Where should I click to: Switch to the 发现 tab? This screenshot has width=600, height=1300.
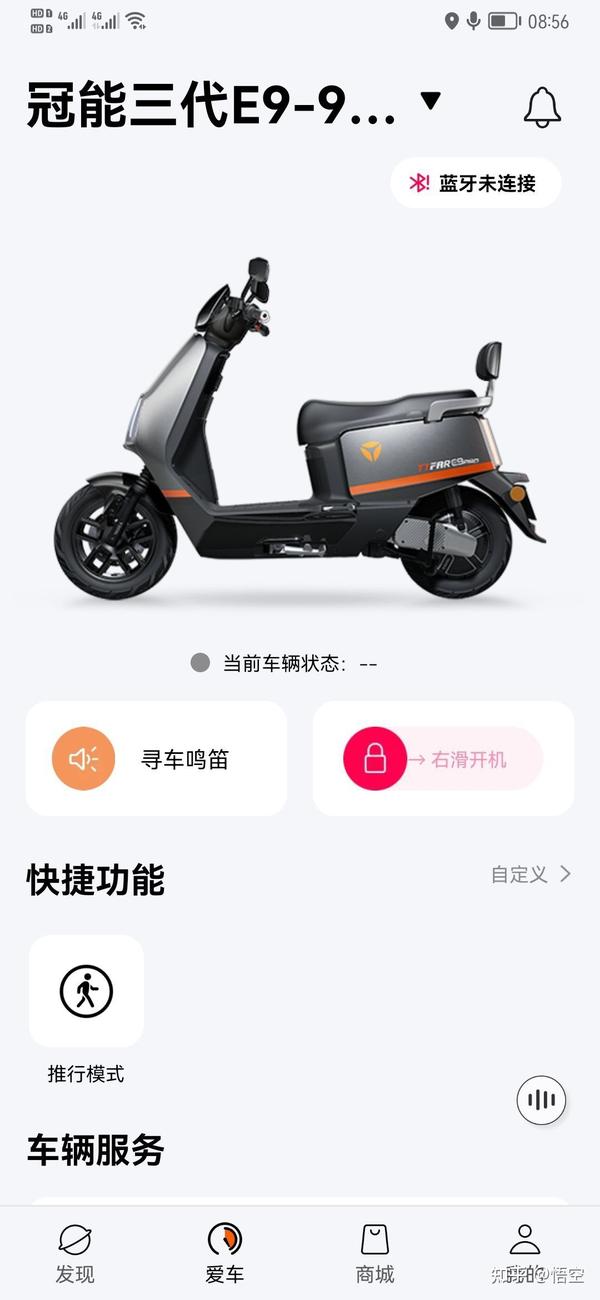[x=75, y=1253]
